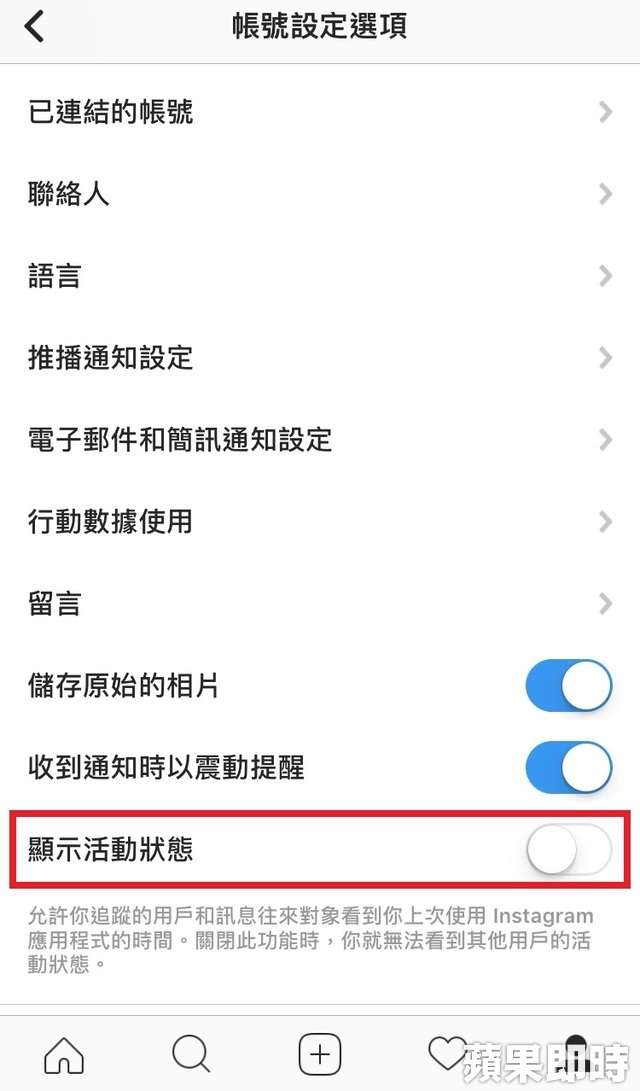Open the activity heart tab
This screenshot has width=640, height=1091.
pyautogui.click(x=446, y=1052)
